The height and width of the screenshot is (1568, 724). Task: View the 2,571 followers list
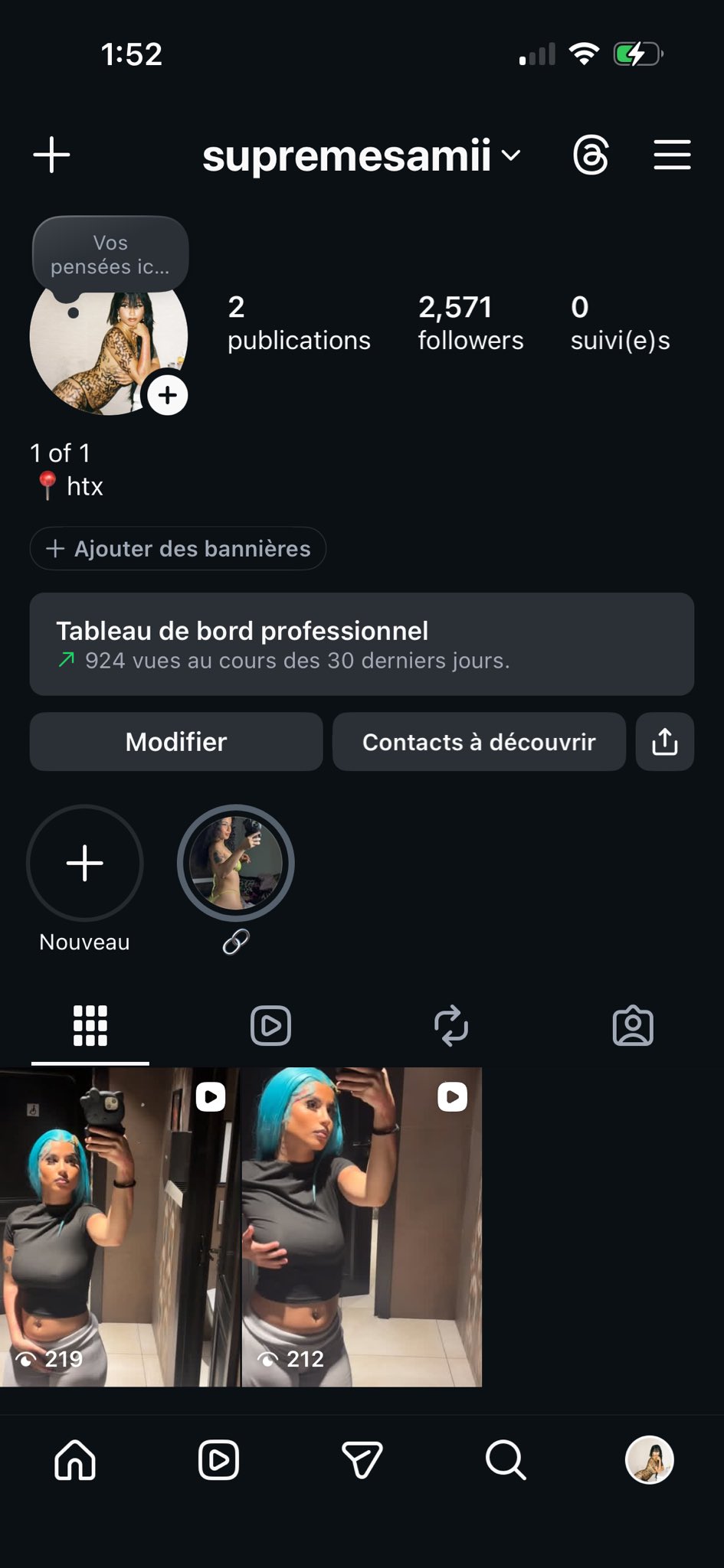pos(470,322)
